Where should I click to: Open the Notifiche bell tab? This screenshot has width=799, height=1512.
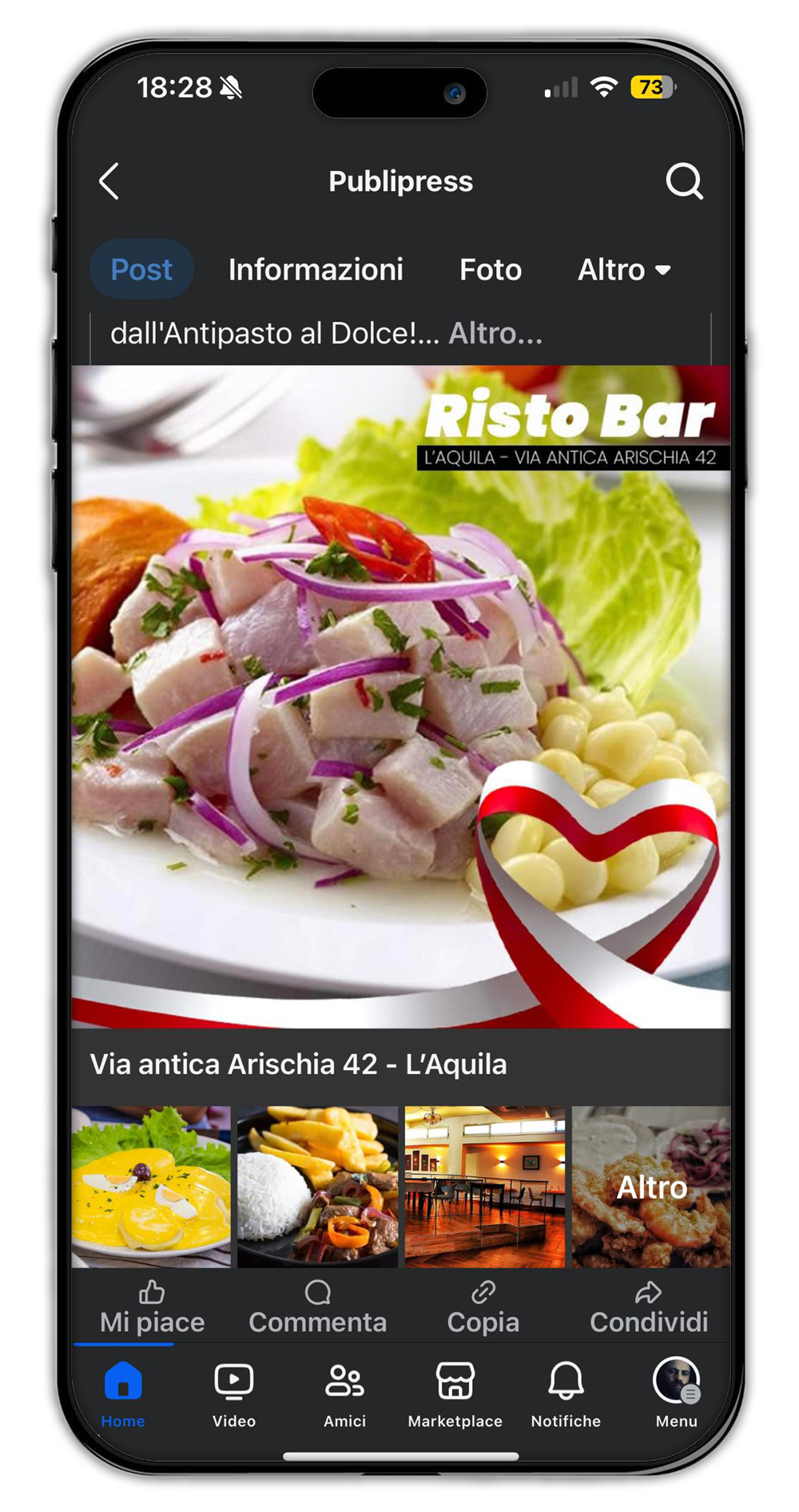[x=566, y=1395]
